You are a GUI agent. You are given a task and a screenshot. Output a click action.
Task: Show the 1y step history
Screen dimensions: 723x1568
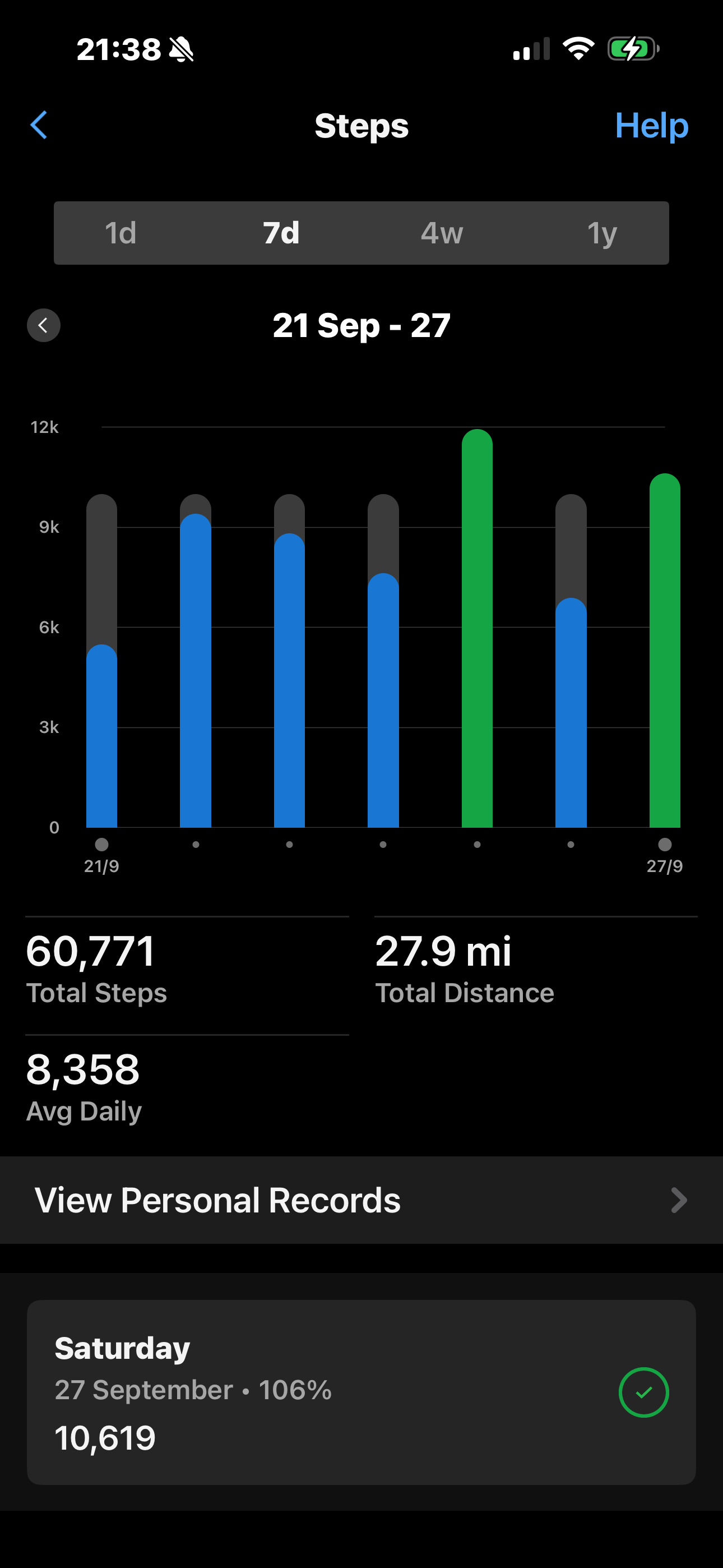[x=602, y=233]
